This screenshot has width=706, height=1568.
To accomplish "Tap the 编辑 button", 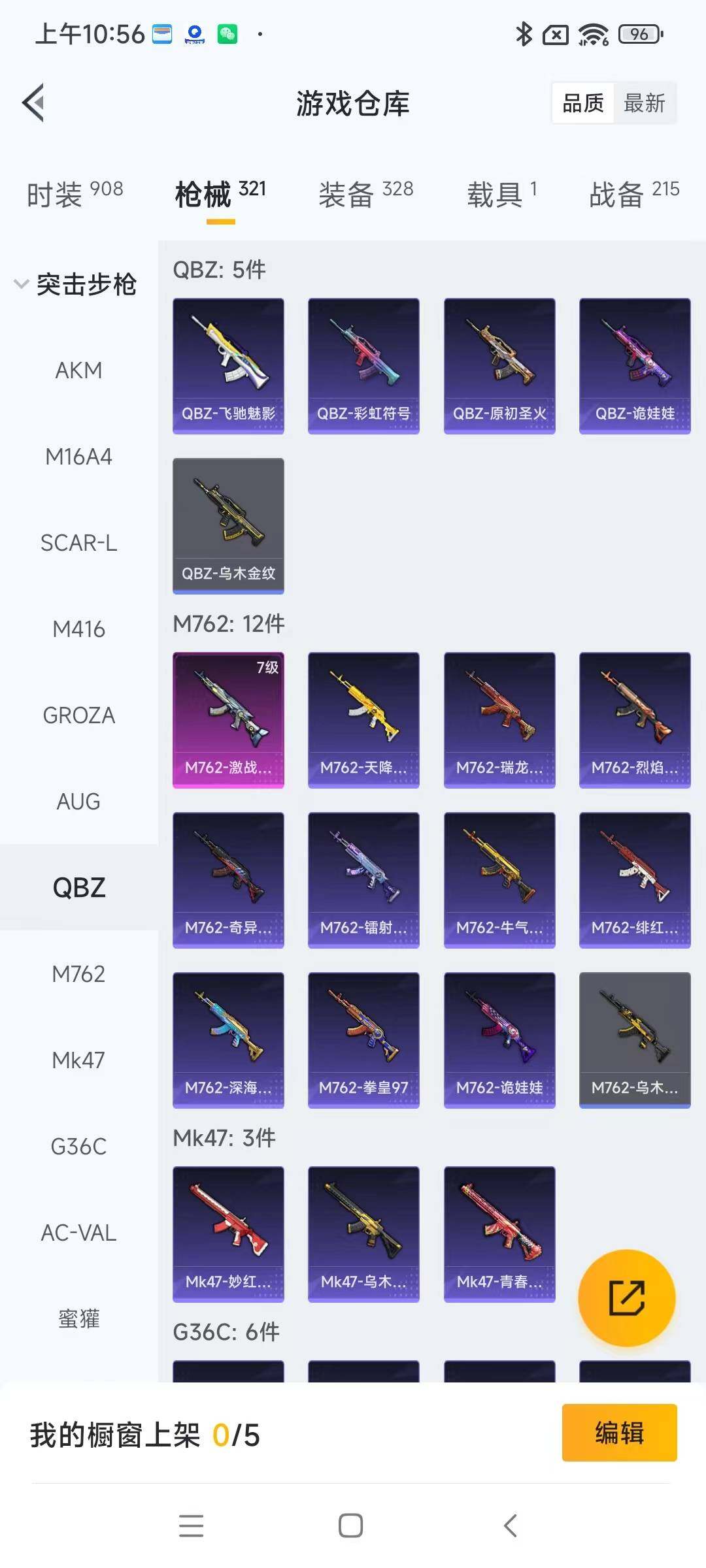I will [619, 1433].
